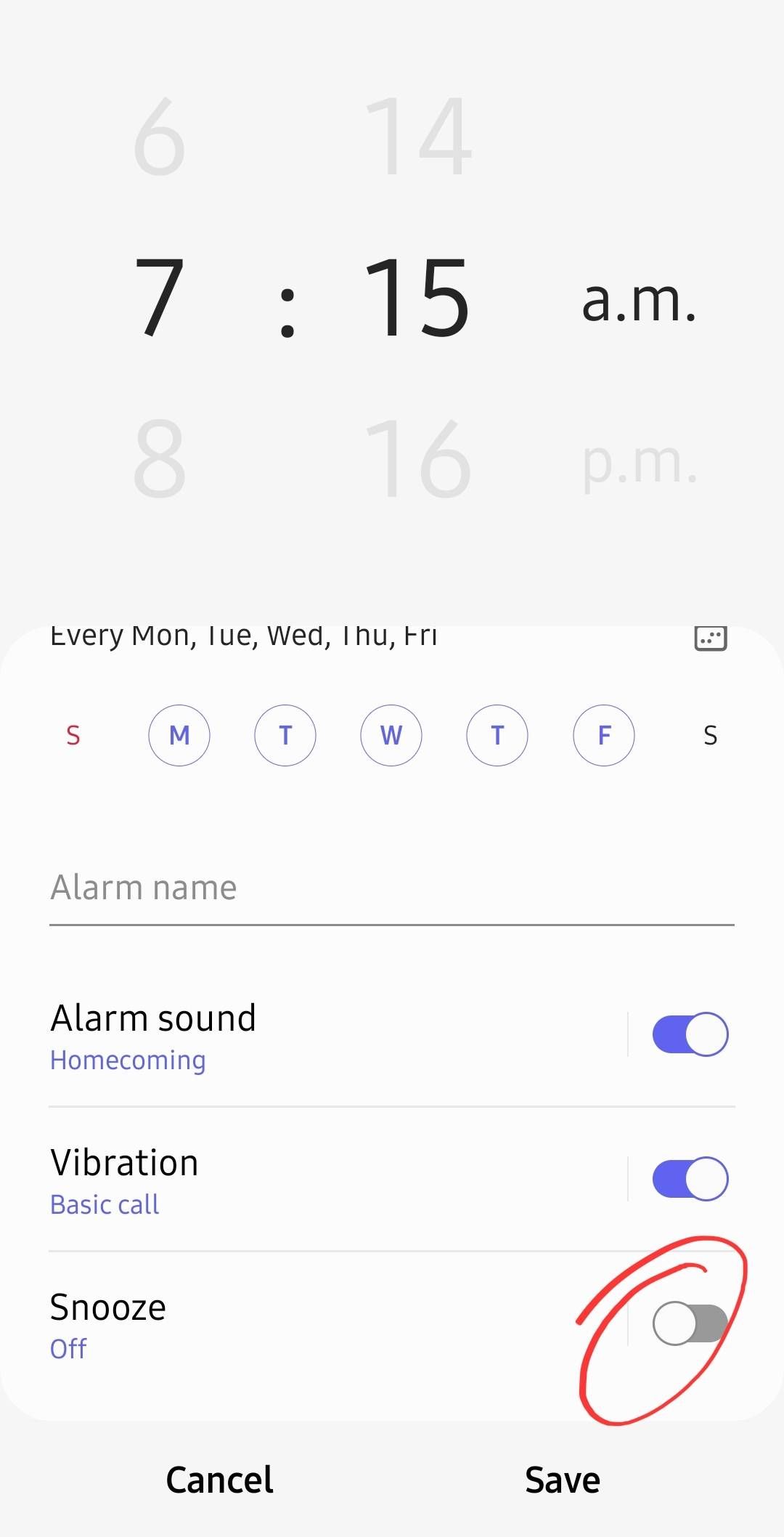Open the Homecoming alarm sound settings
This screenshot has height=1537, width=784.
[x=128, y=1060]
